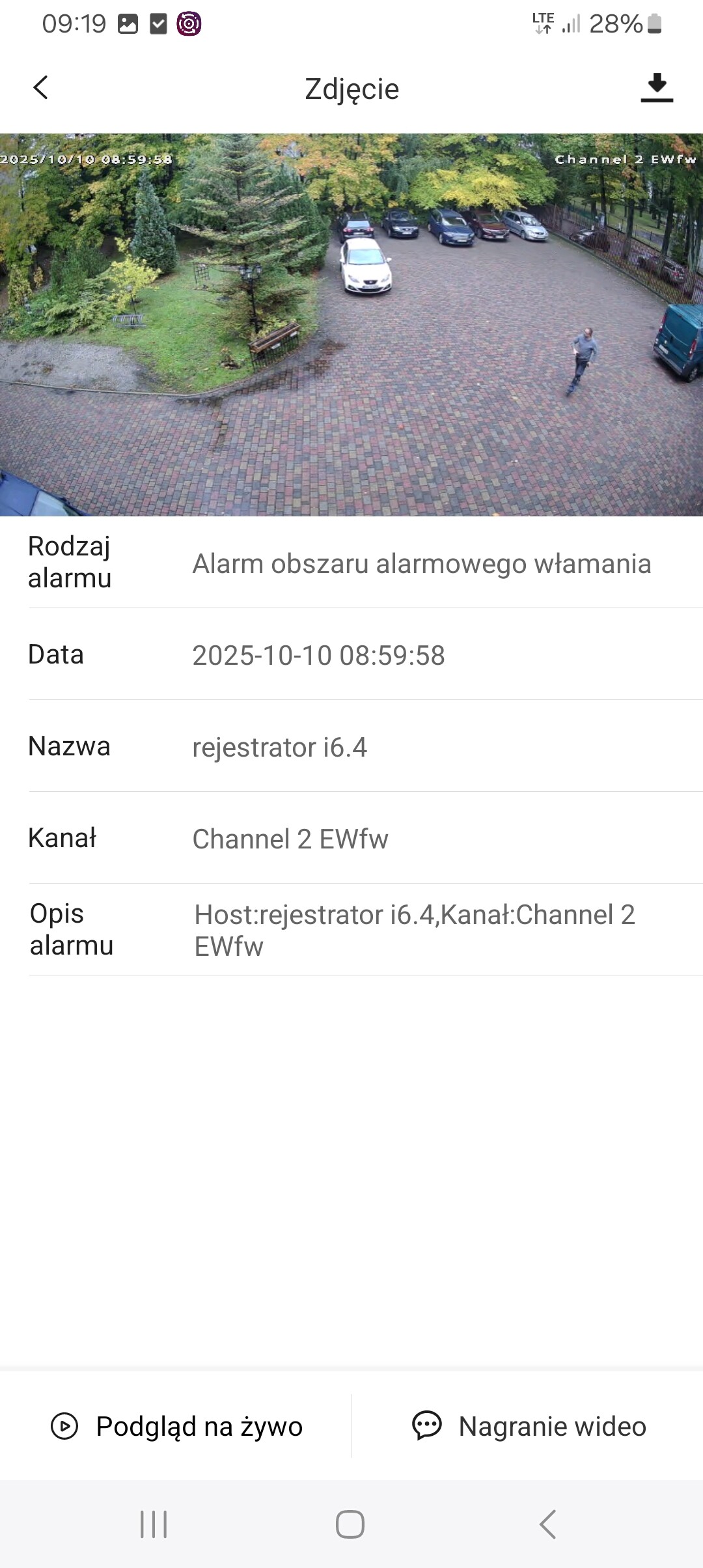Open Podgląd na żywo live view
The image size is (703, 1568).
point(177,1426)
